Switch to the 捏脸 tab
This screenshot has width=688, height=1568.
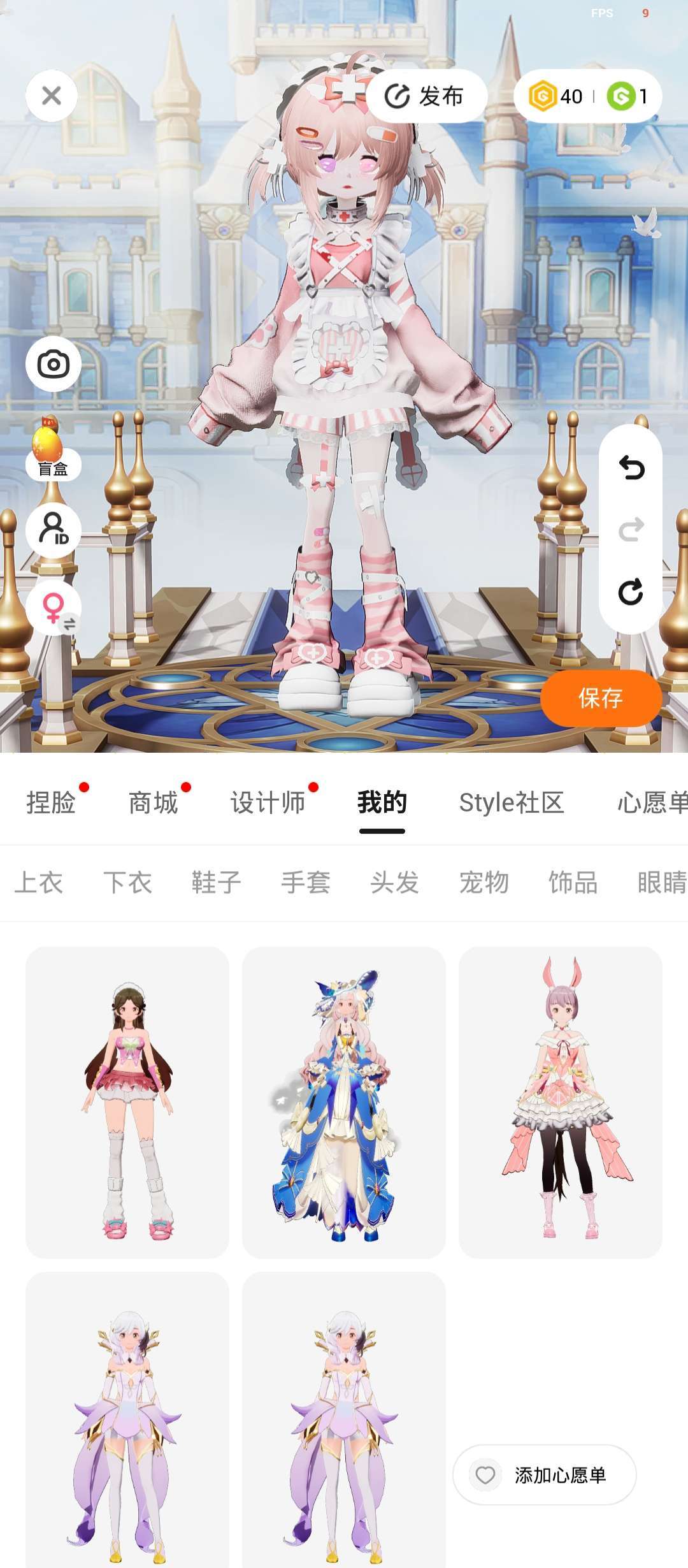pos(51,802)
